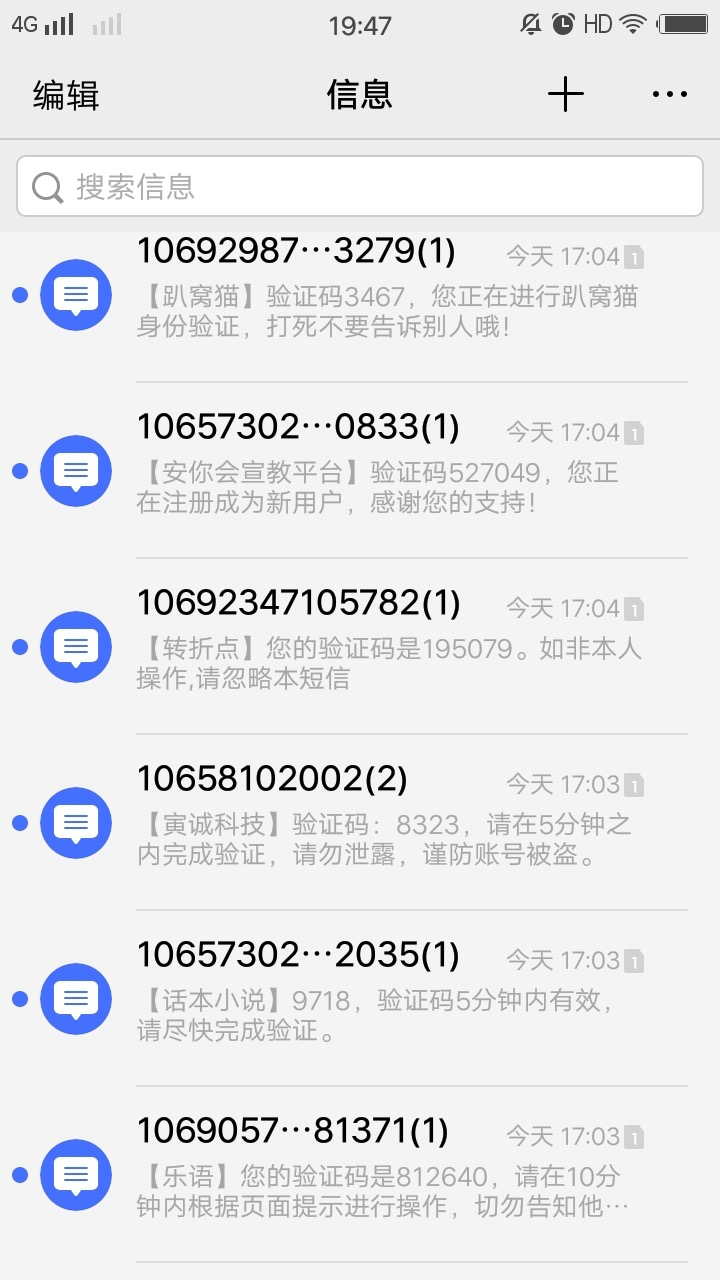The height and width of the screenshot is (1280, 720).
Task: View the 转折点 verification code message
Action: [x=390, y=646]
